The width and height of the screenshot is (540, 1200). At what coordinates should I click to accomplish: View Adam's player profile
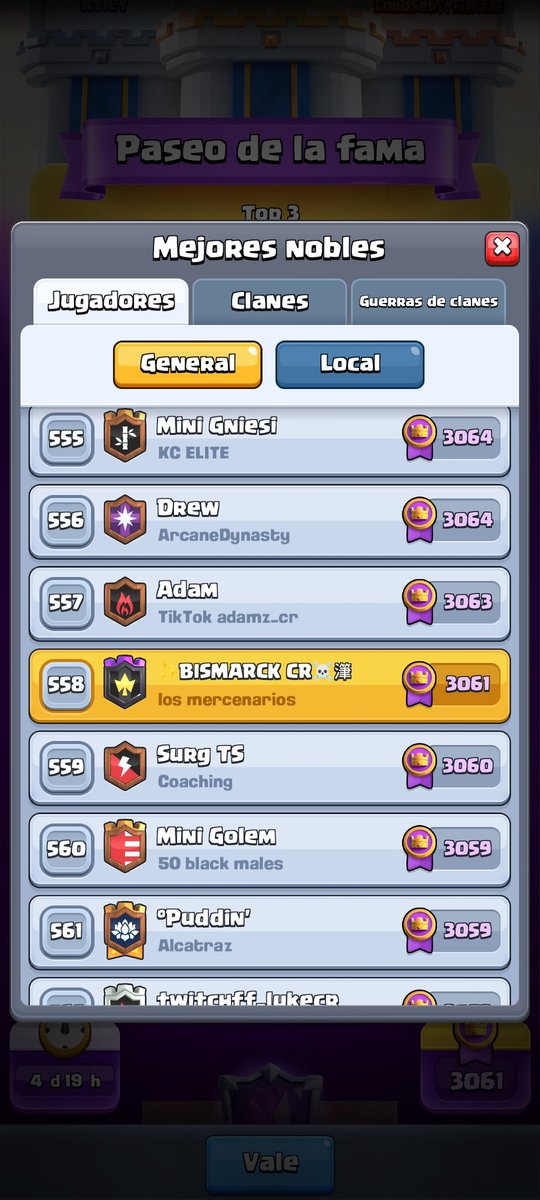click(x=270, y=602)
